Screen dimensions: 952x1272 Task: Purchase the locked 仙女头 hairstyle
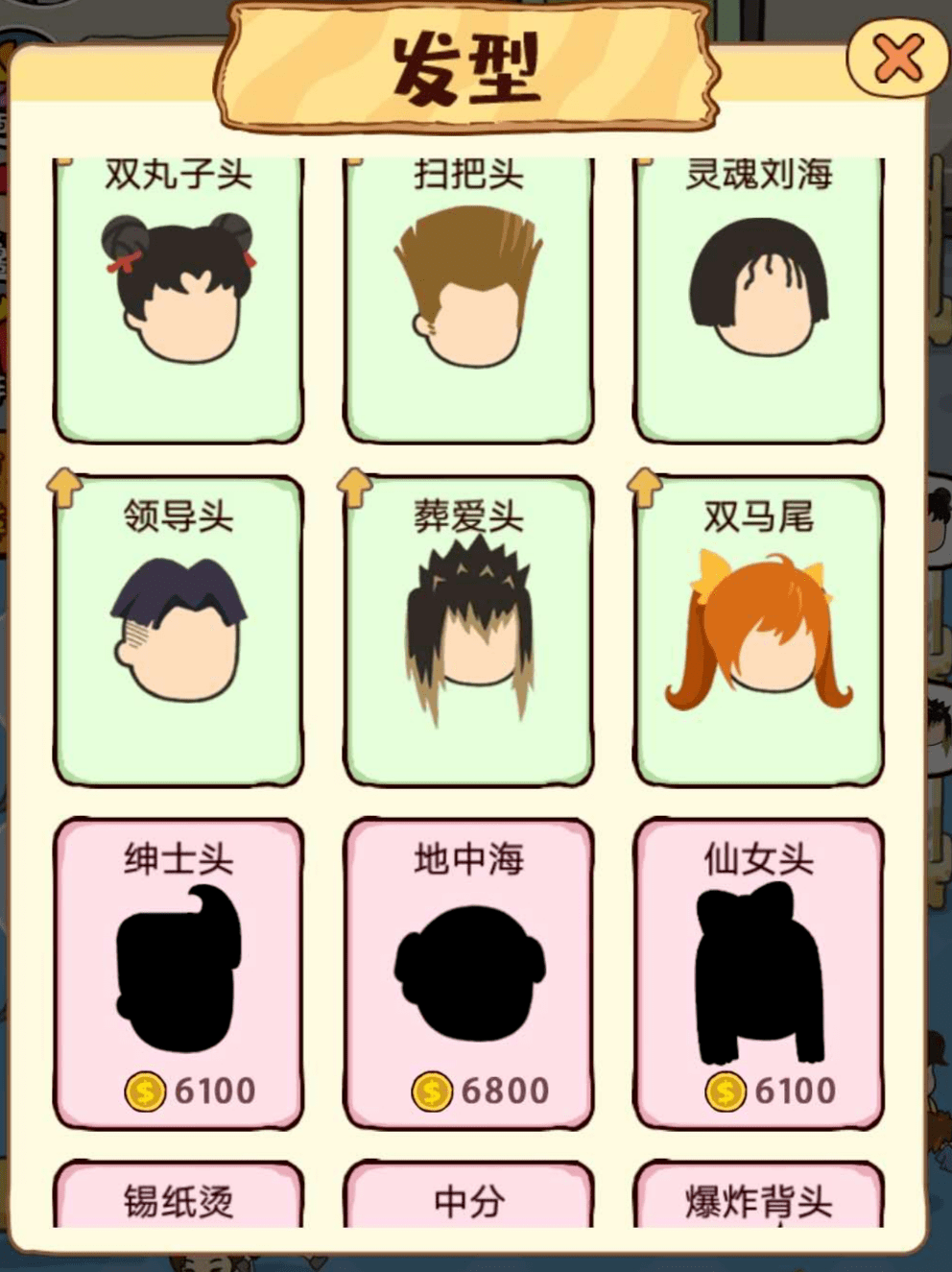point(758,972)
